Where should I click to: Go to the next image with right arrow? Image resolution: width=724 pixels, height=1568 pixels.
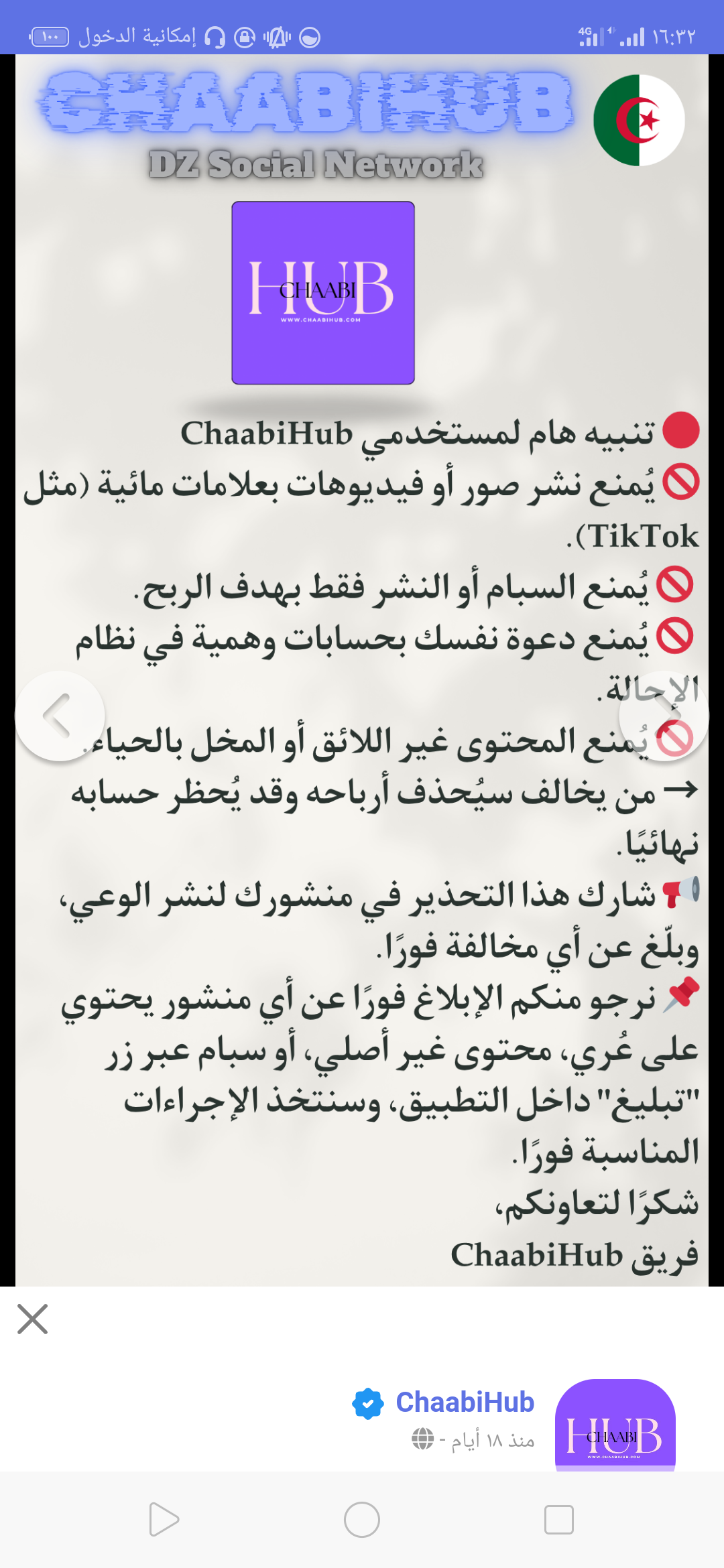coord(664,716)
